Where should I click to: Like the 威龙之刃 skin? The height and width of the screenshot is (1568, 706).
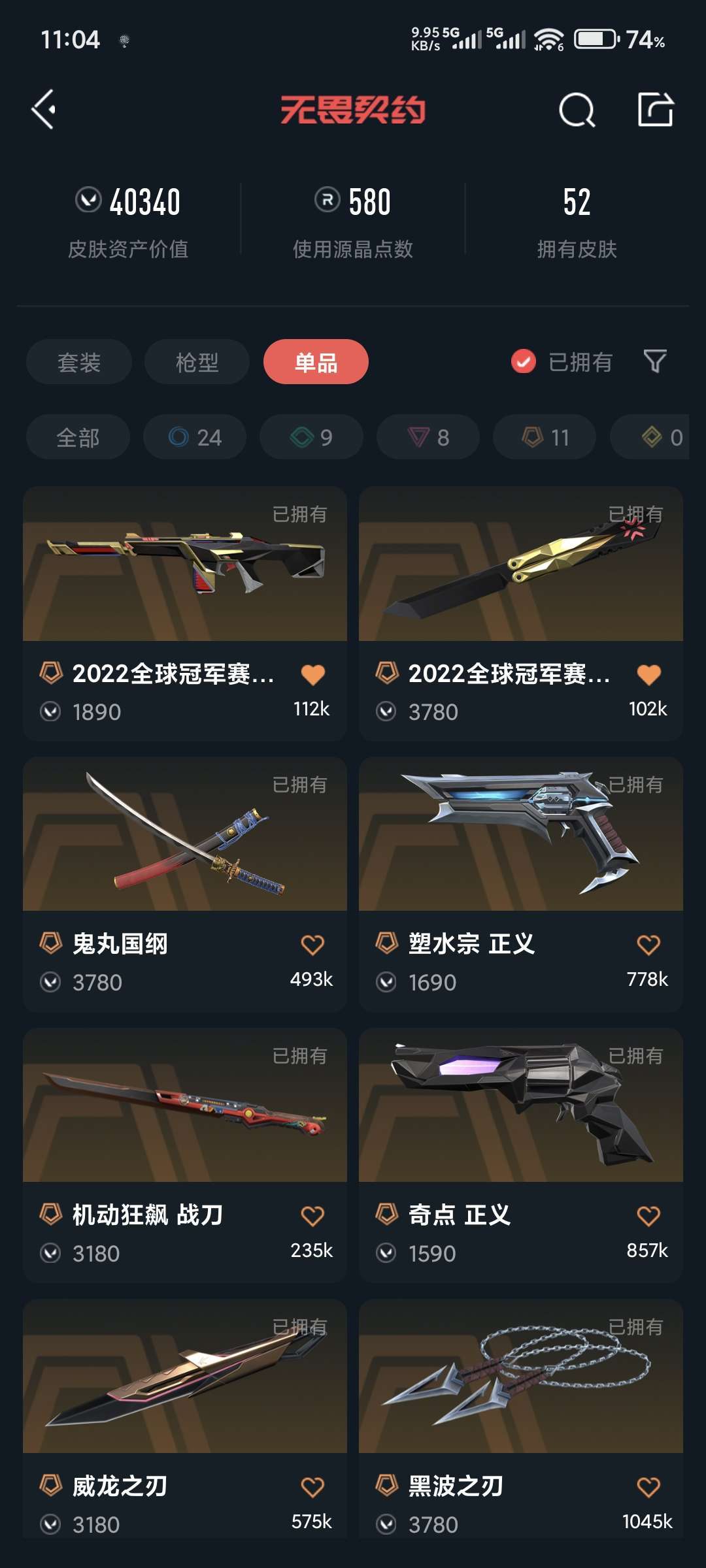(x=312, y=1487)
